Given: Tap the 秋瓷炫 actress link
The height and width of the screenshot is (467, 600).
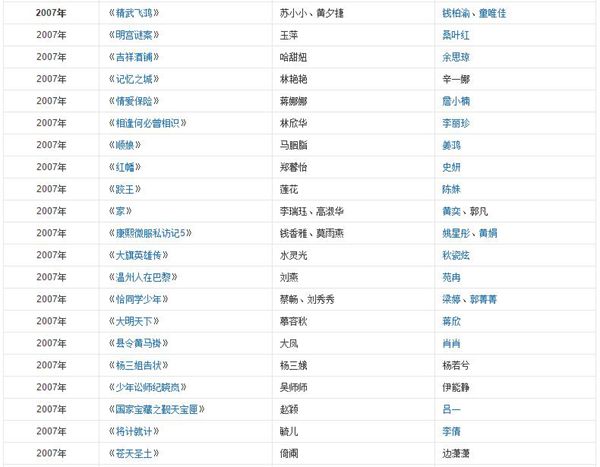Looking at the screenshot, I should [x=455, y=255].
